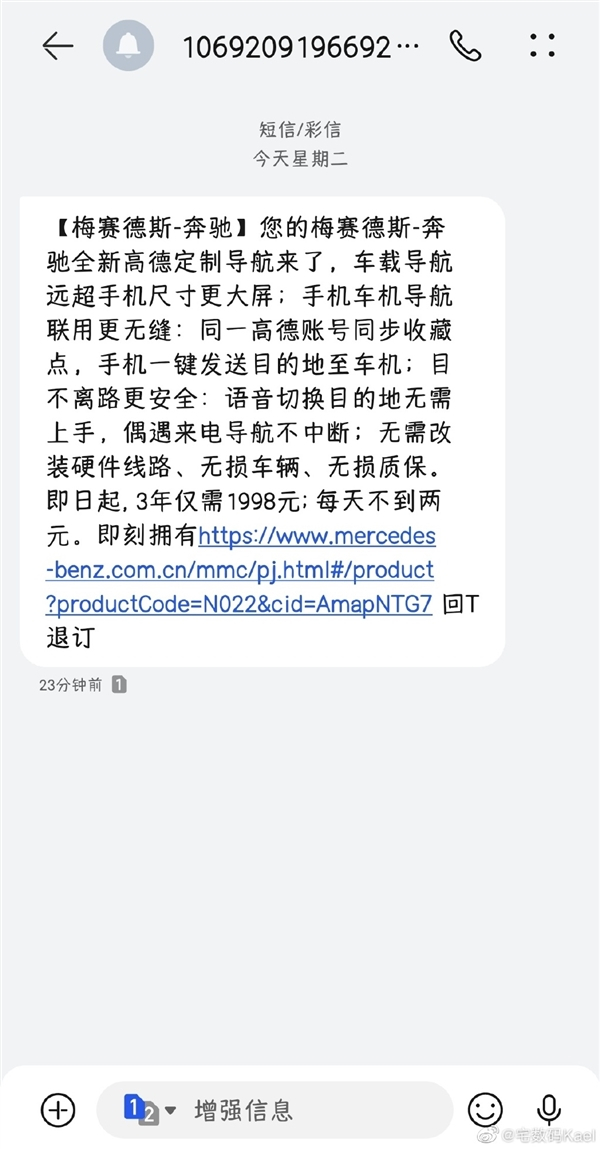This screenshot has height=1149, width=600.
Task: Open the sender's contact avatar
Action: pyautogui.click(x=128, y=46)
